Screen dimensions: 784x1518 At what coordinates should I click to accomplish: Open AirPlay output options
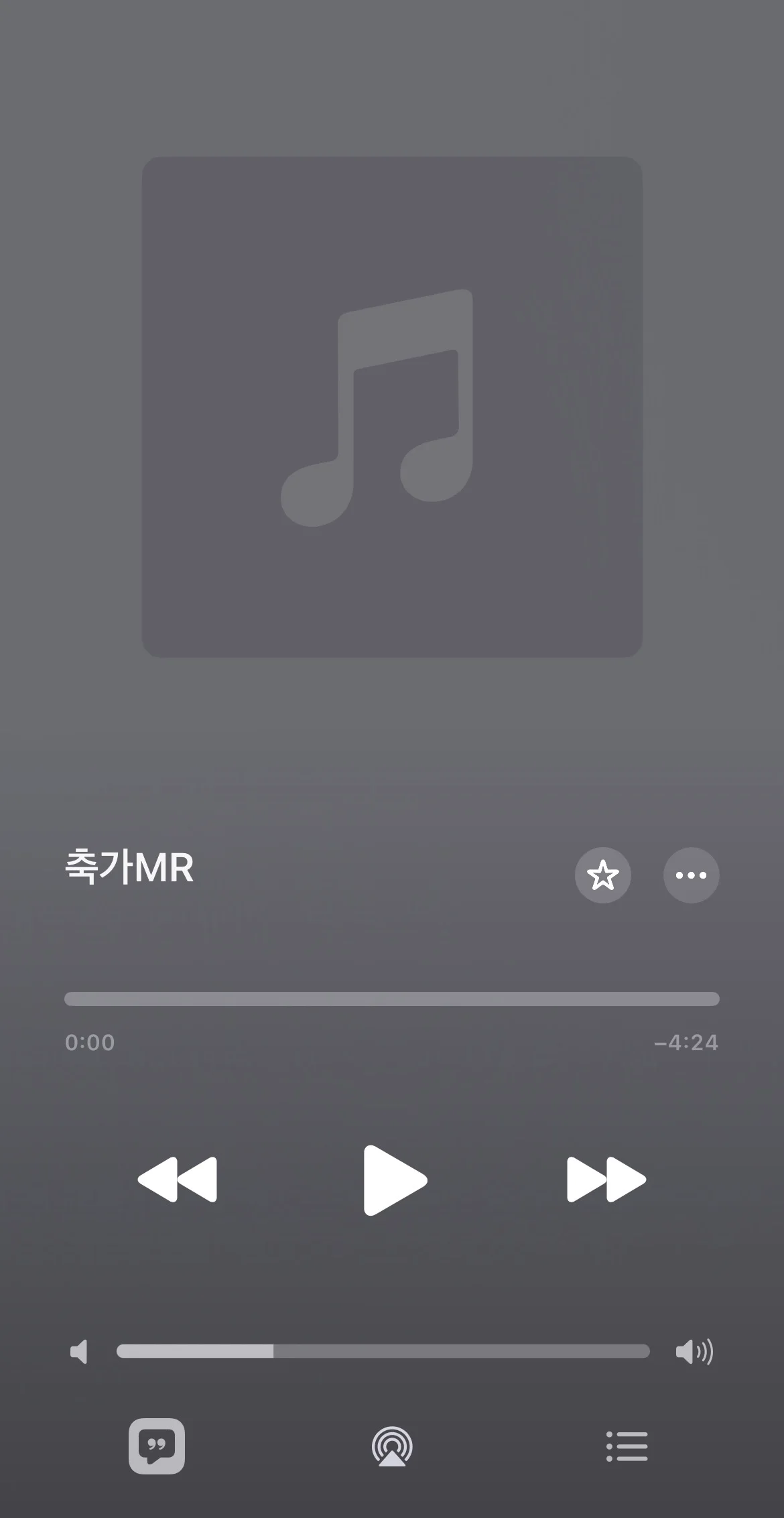pos(392,1446)
